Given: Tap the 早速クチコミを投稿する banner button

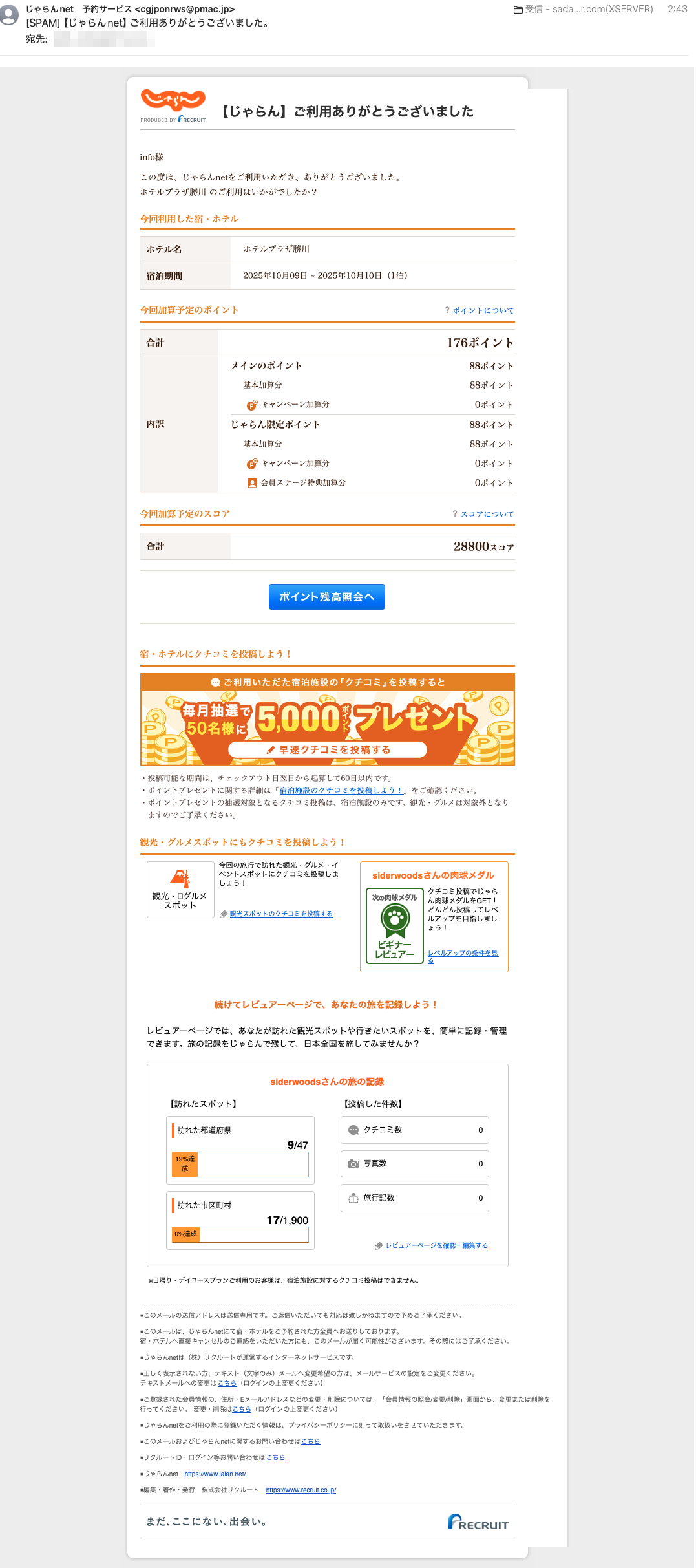Looking at the screenshot, I should point(328,750).
